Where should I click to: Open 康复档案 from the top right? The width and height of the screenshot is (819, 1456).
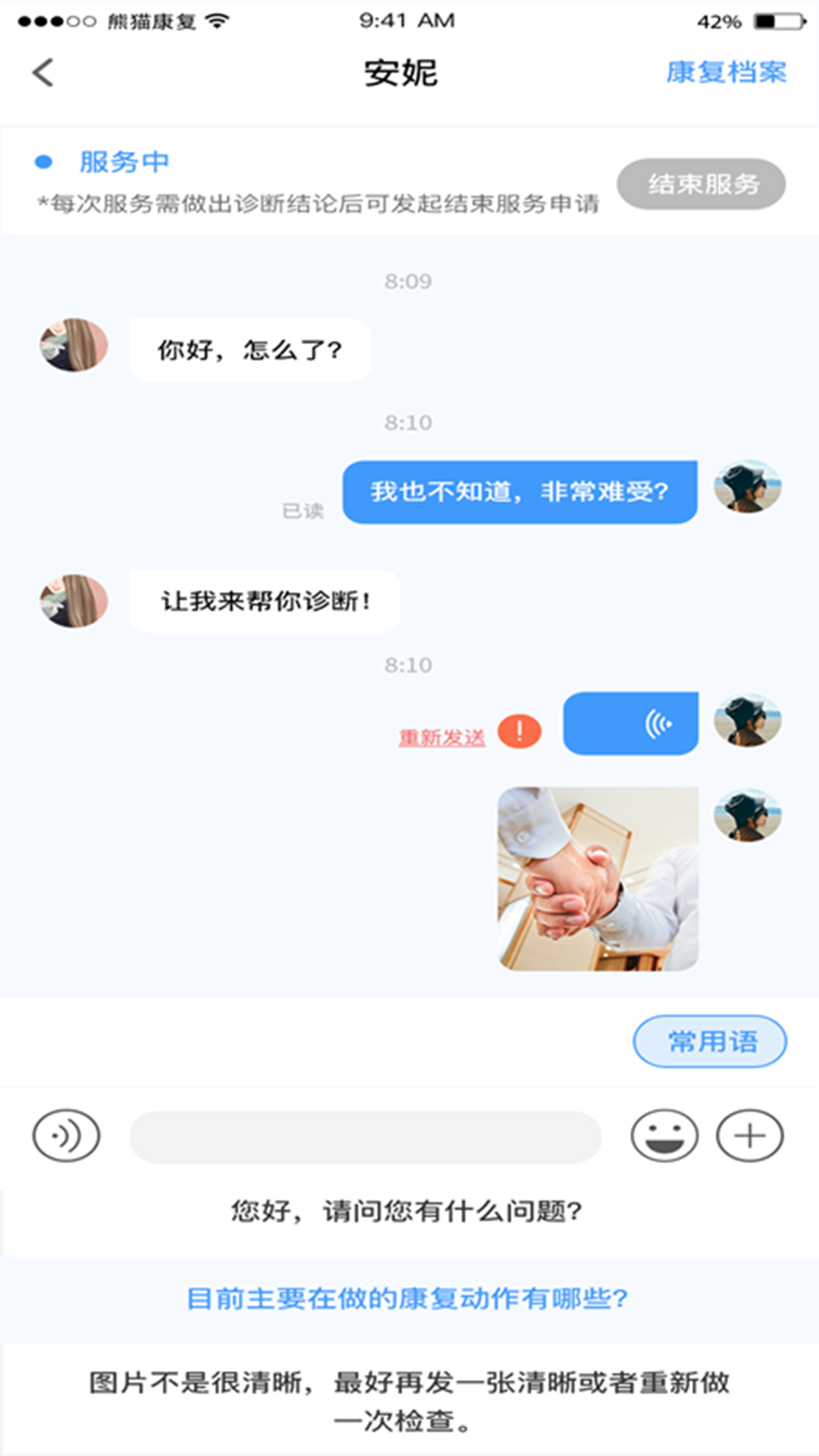[x=726, y=72]
